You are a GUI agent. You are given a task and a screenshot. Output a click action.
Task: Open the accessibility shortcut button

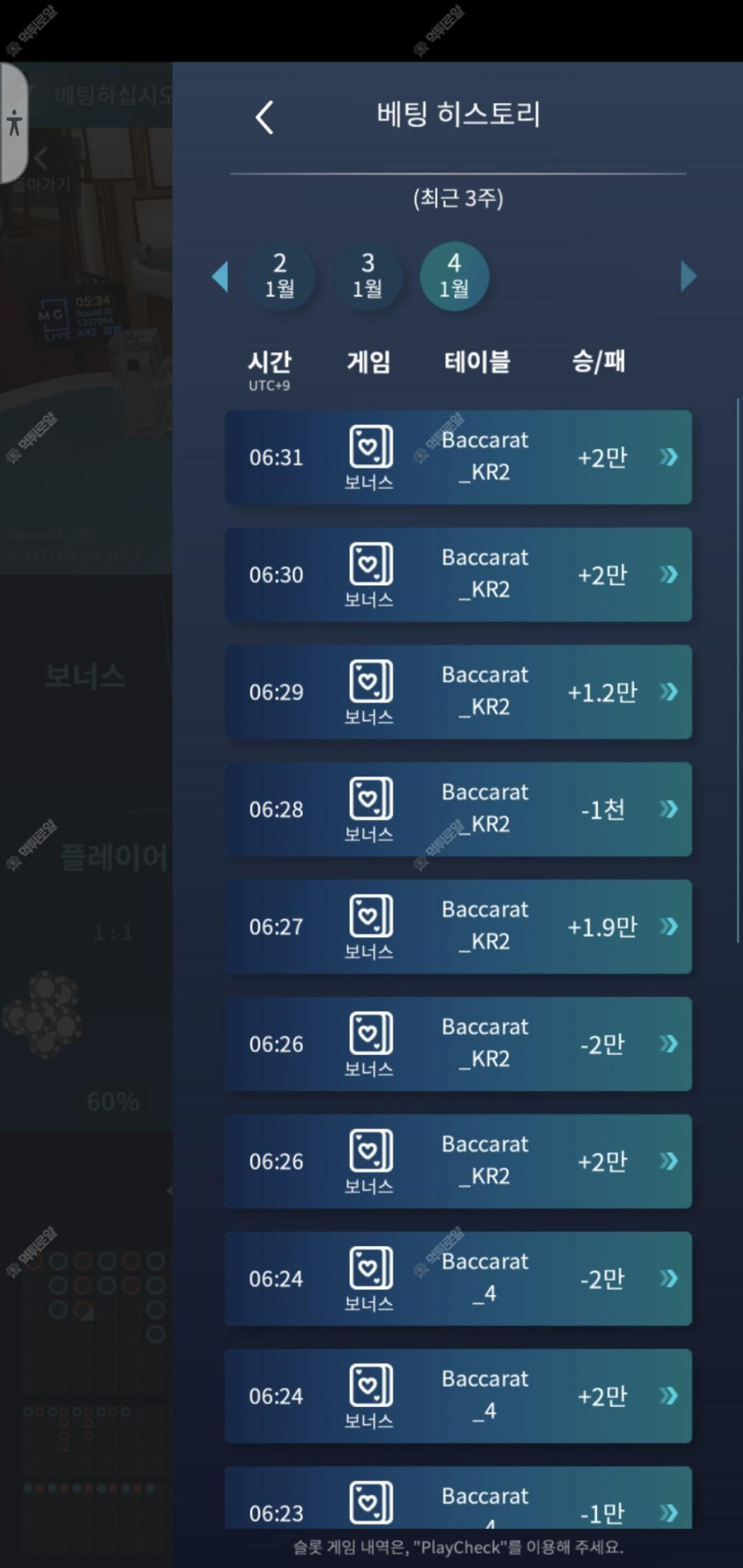[13, 123]
